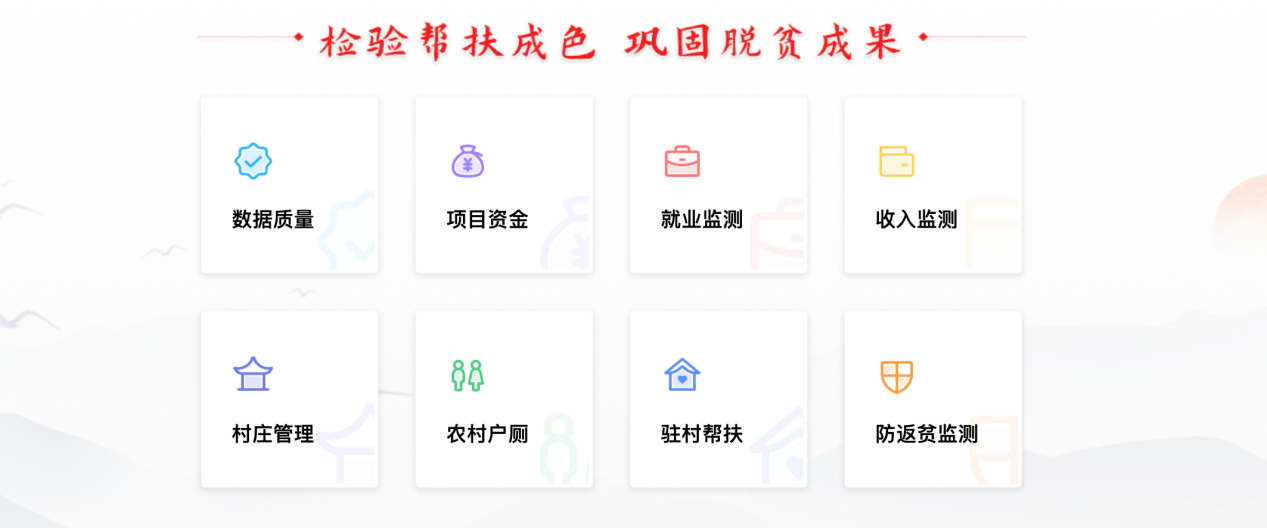Screen dimensions: 1267x528
Task: Select the 驻村帮扶 card
Action: click(718, 399)
